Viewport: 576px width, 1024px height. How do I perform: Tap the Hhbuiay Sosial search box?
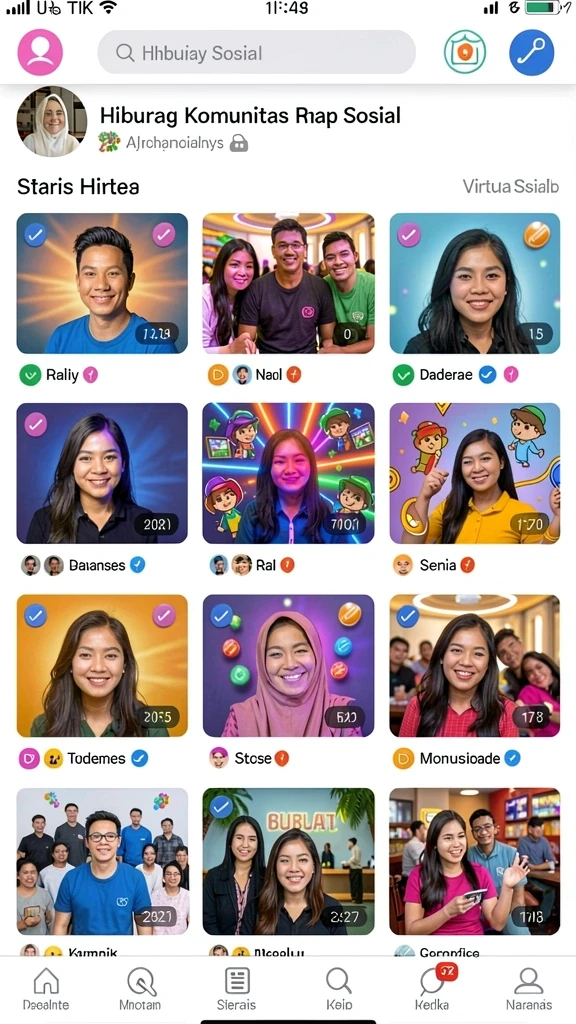tap(256, 52)
